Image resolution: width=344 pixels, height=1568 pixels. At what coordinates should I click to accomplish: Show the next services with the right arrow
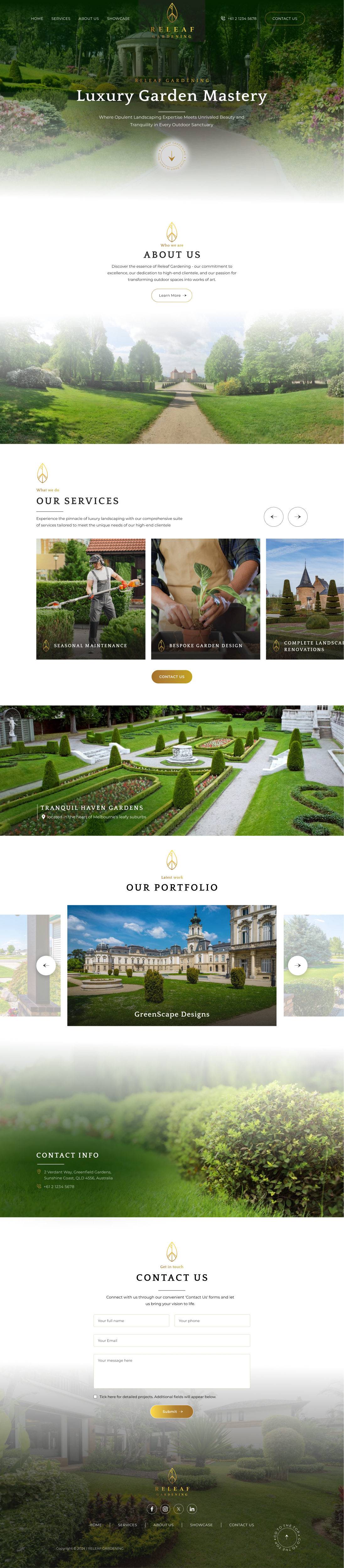pos(297,516)
